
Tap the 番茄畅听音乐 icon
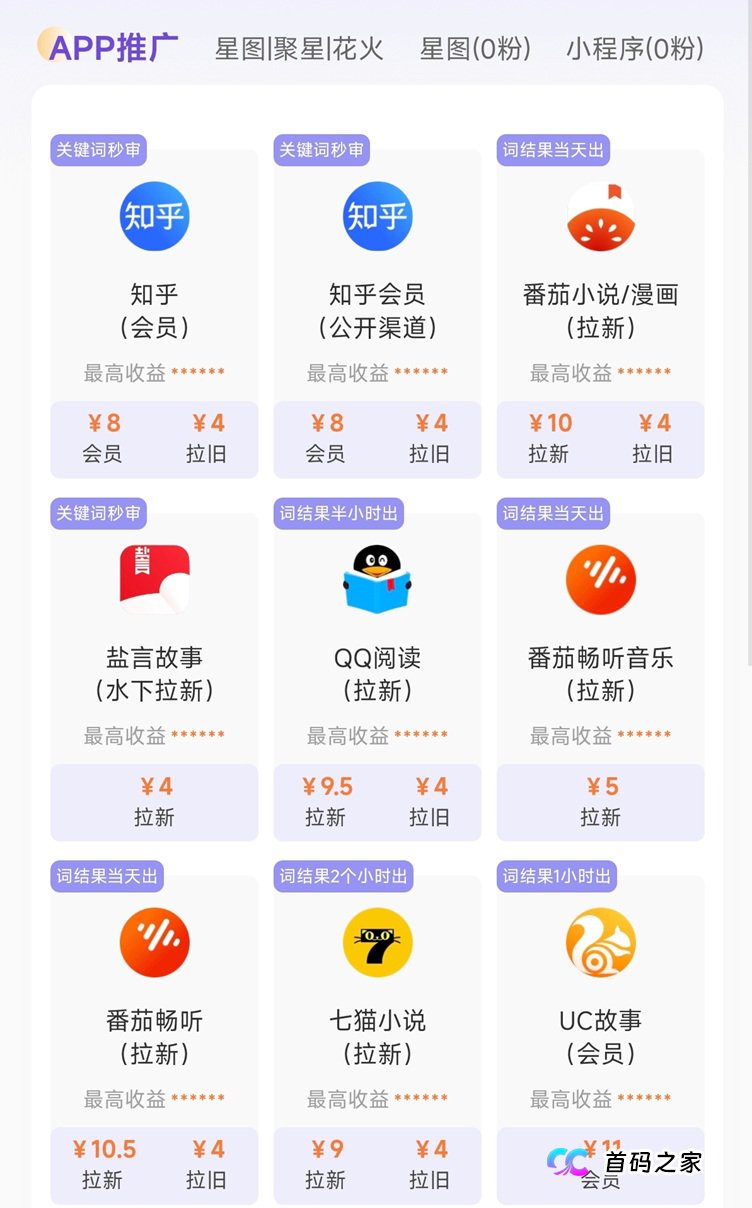point(600,578)
